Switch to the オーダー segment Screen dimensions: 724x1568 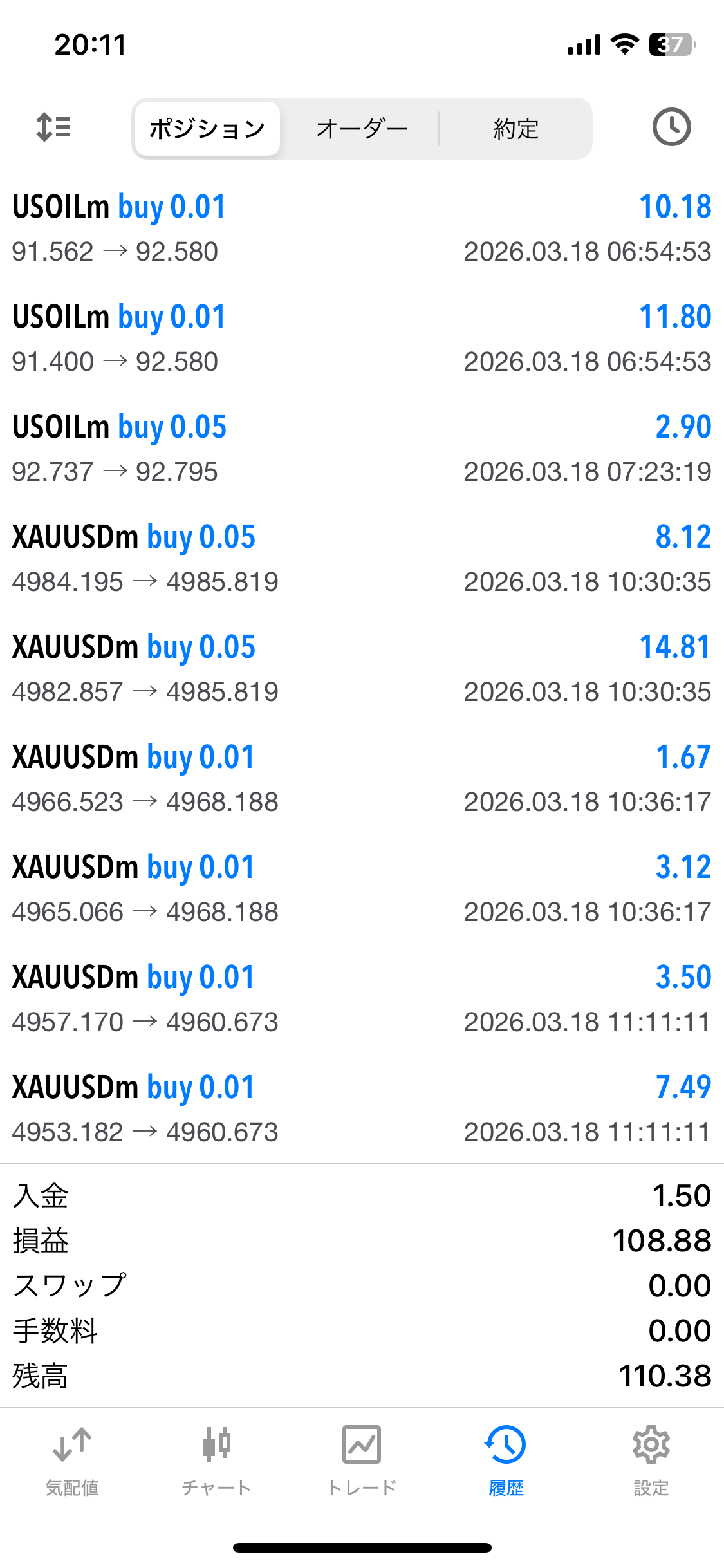pyautogui.click(x=362, y=129)
